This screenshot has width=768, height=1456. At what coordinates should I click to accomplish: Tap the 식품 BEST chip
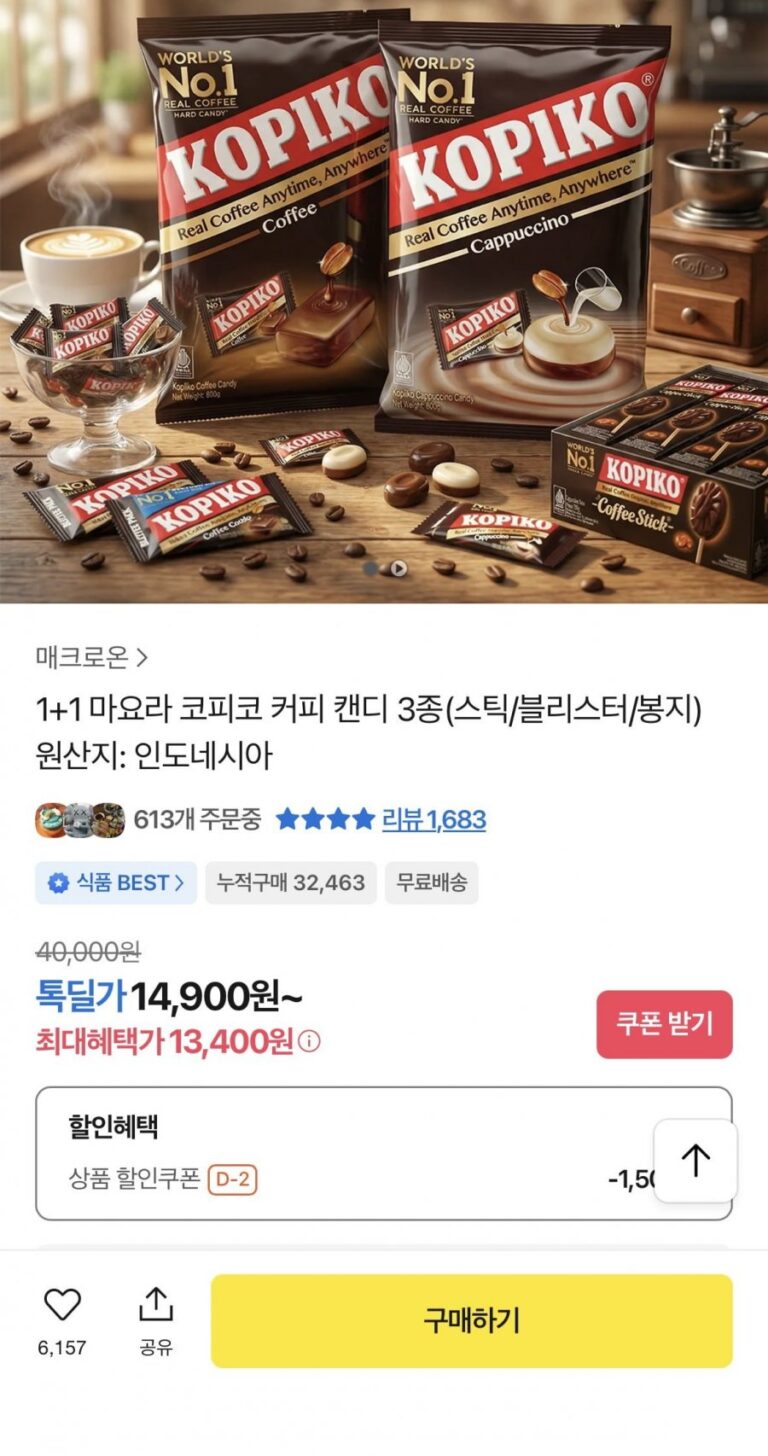tap(116, 883)
